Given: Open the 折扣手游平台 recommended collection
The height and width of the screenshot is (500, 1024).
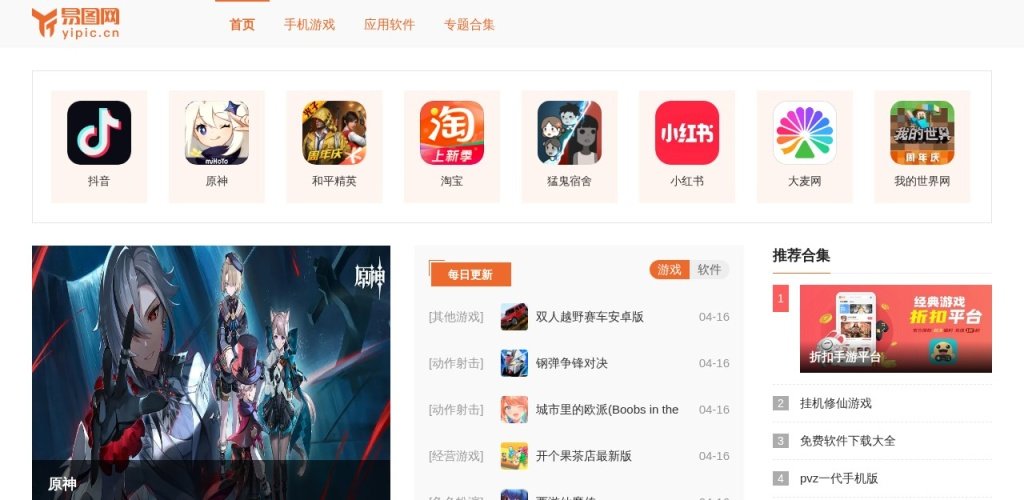Looking at the screenshot, I should [x=895, y=329].
